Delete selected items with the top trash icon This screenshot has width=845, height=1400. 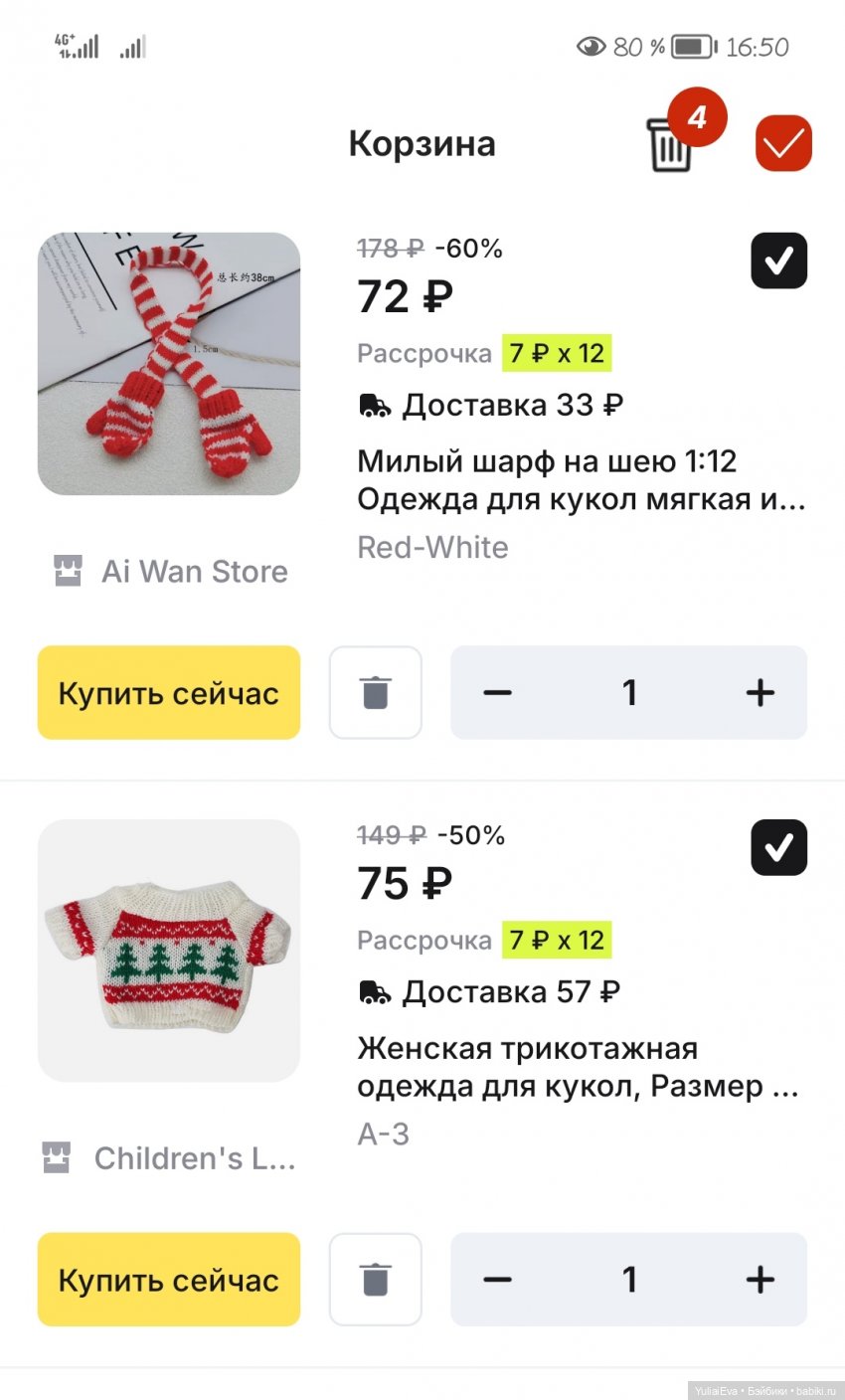tap(670, 146)
